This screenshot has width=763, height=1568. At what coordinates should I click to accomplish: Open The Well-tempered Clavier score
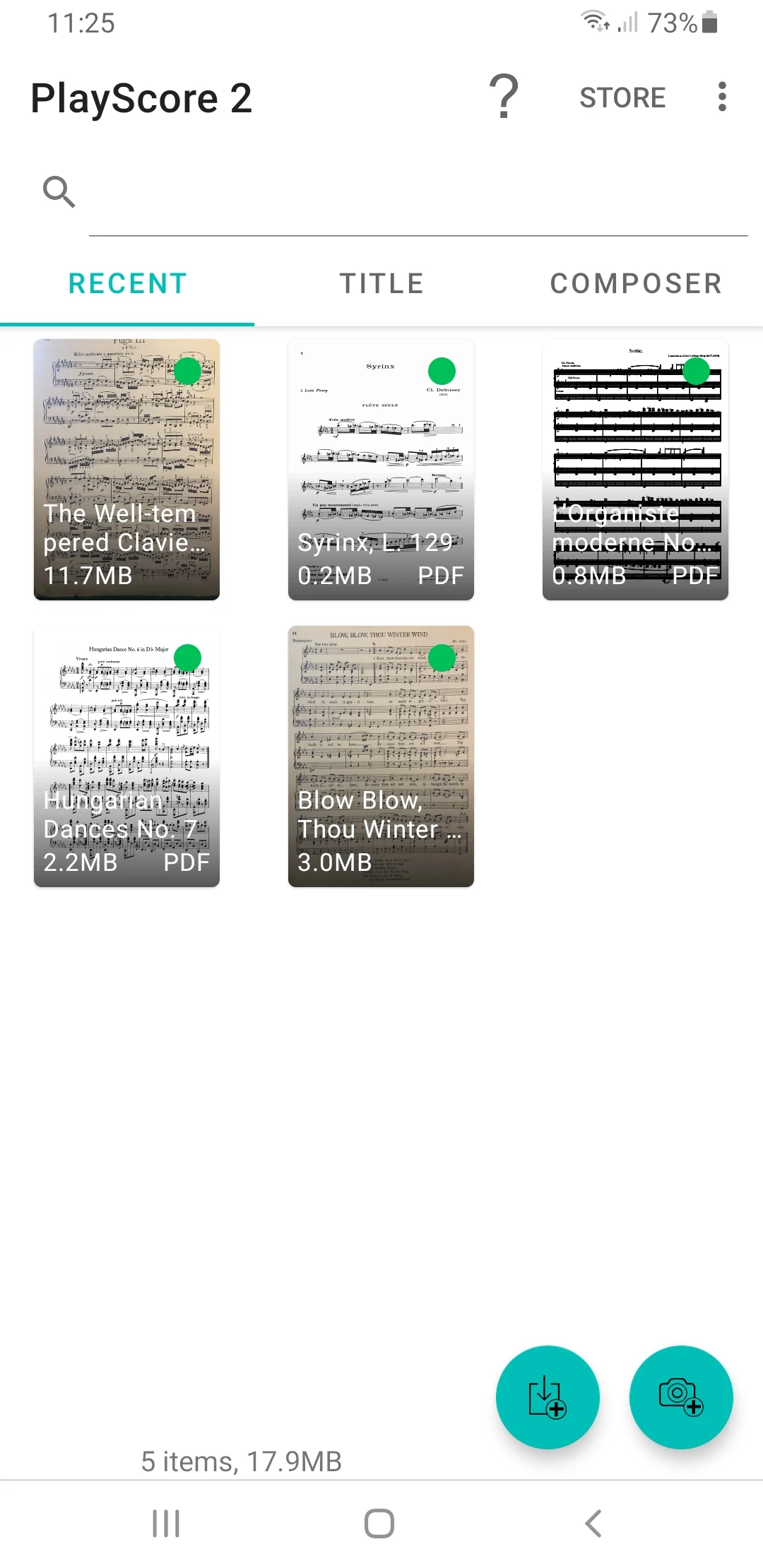tap(126, 470)
